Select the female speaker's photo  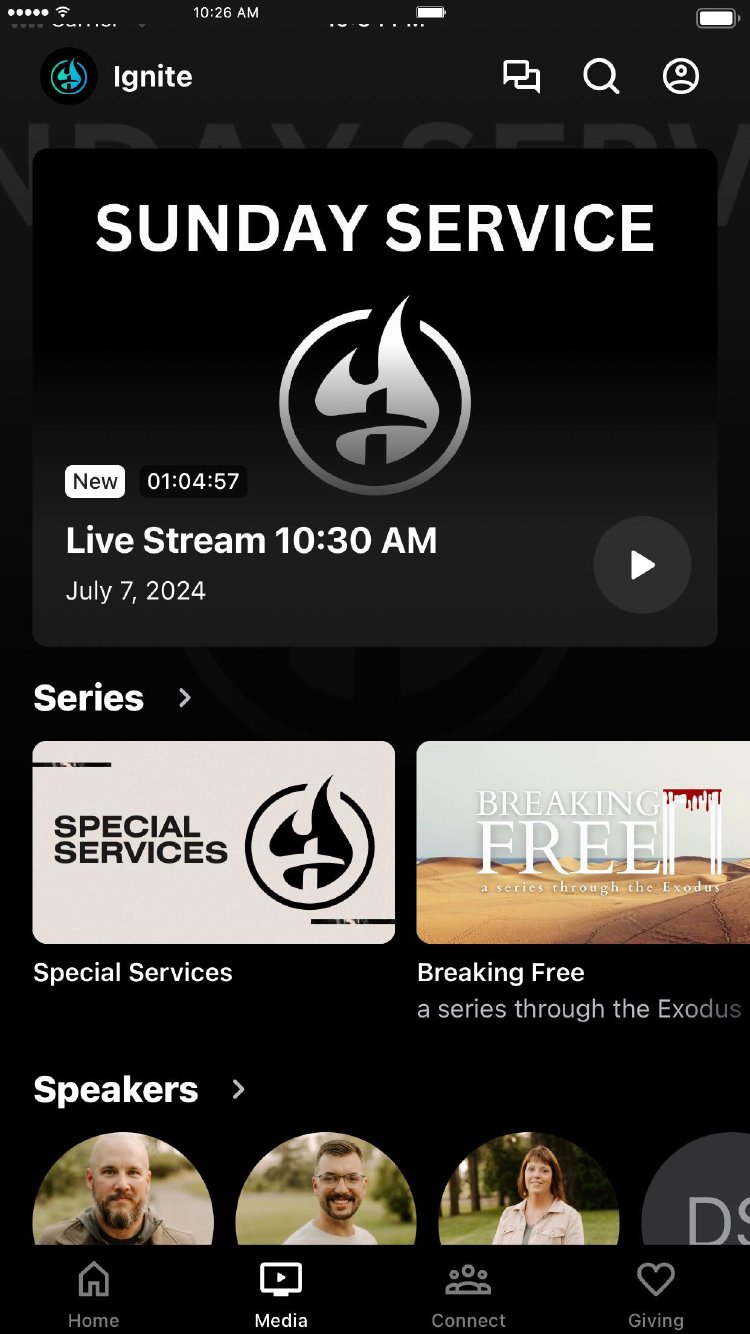pyautogui.click(x=529, y=1190)
